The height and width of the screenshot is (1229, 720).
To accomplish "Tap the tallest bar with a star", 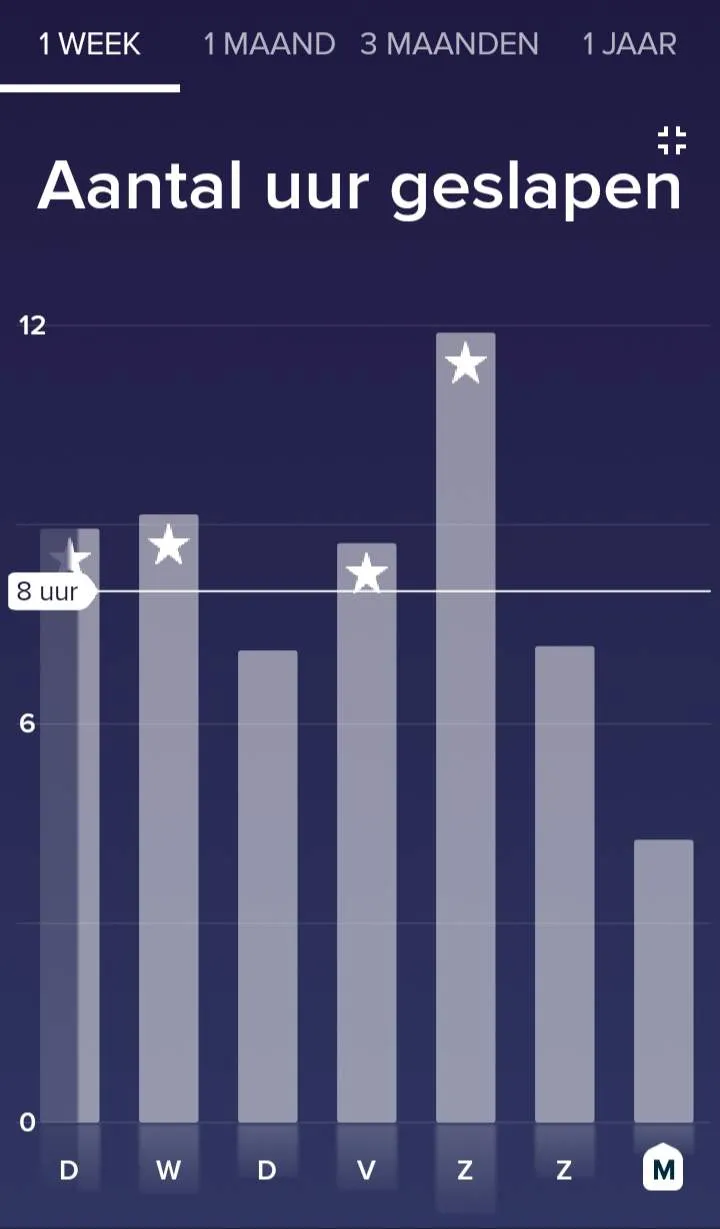I will 466,727.
